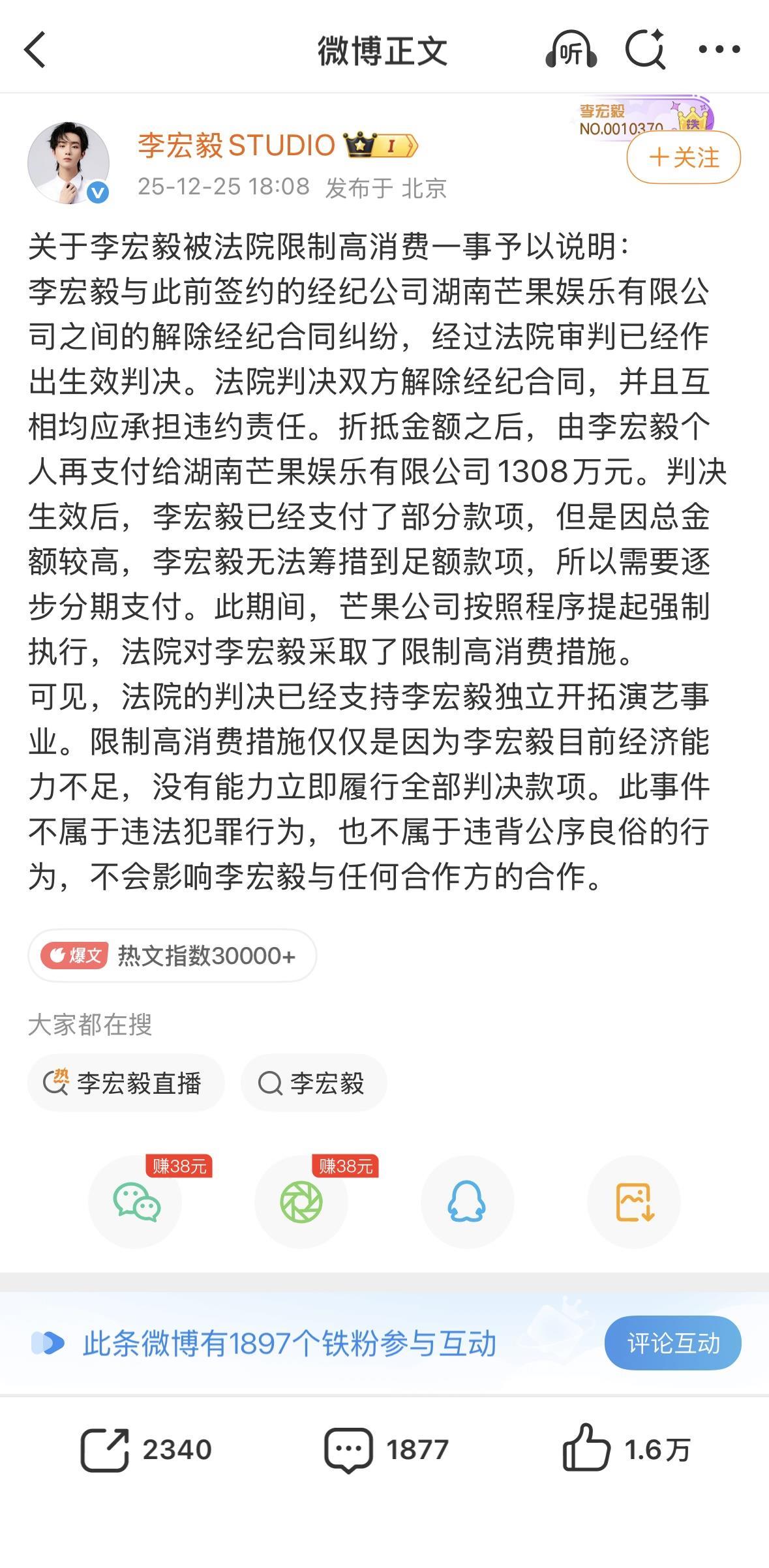Open the 李宏毅STUDIO account name
The image size is (769, 1568).
point(236,145)
